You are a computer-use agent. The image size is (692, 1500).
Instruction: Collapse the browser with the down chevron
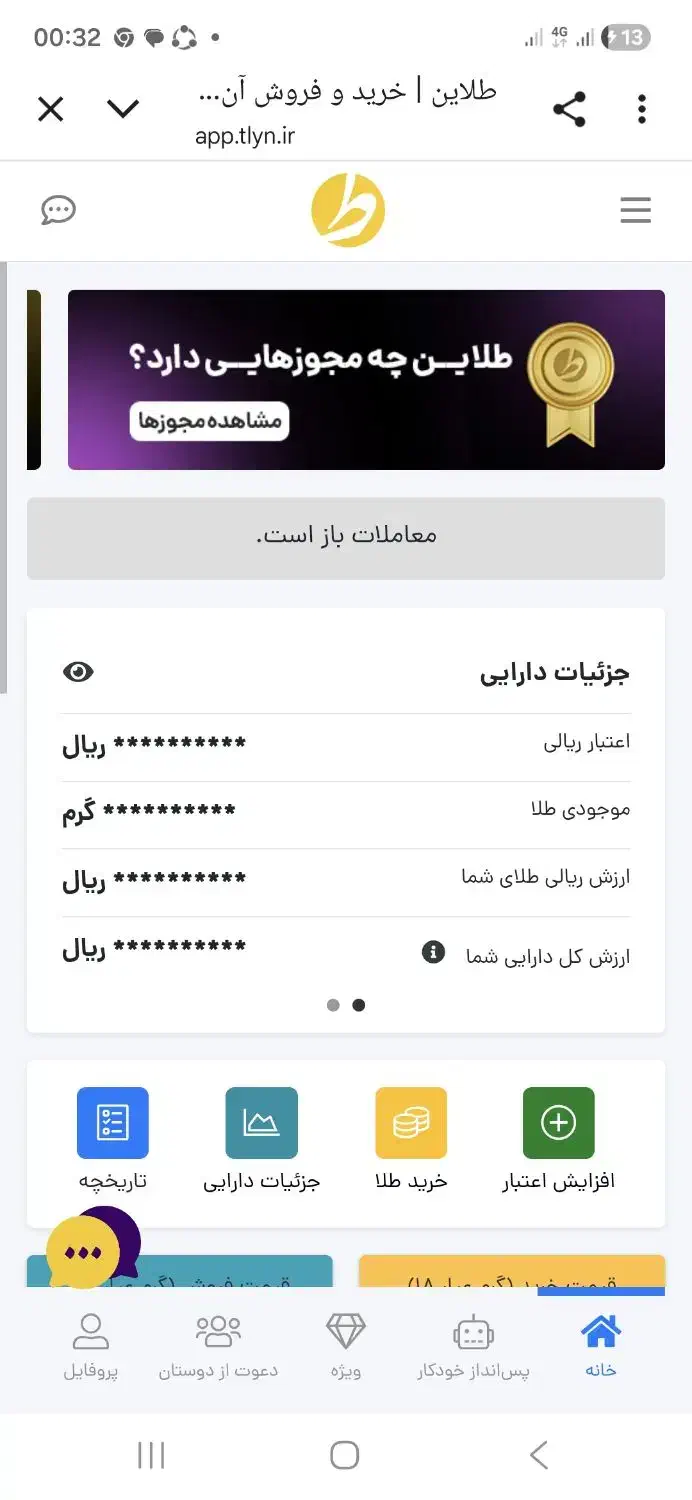(x=123, y=109)
